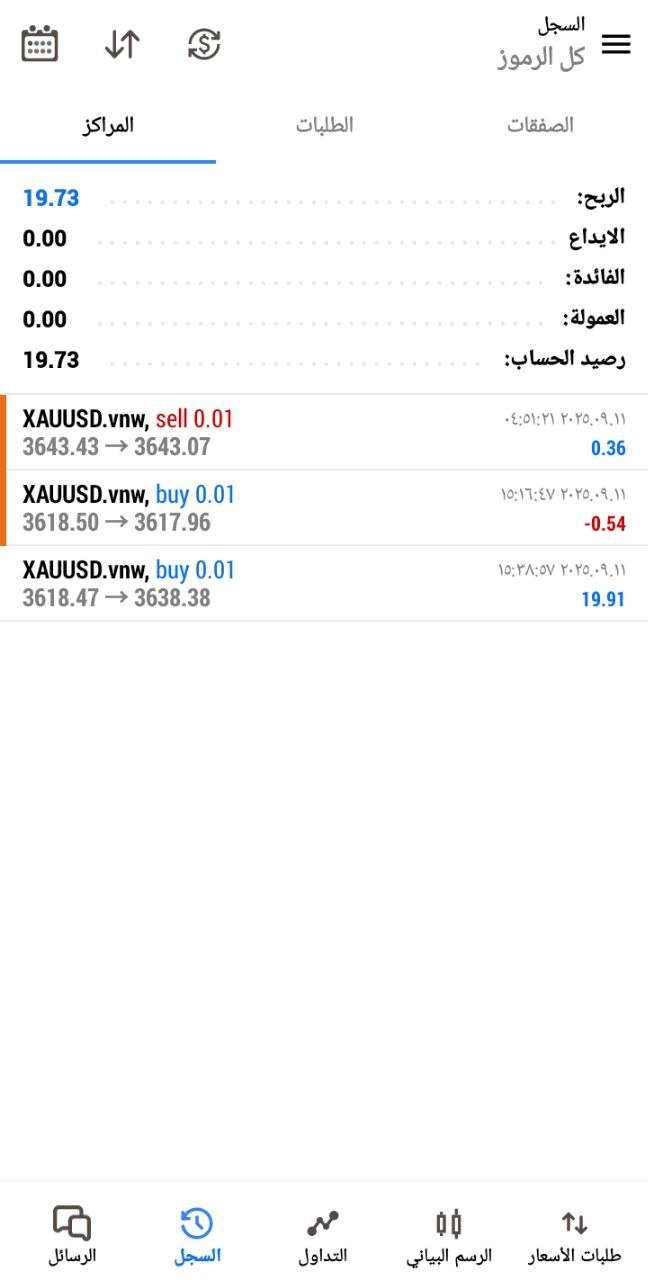
Task: Open the hamburger menu
Action: click(616, 44)
